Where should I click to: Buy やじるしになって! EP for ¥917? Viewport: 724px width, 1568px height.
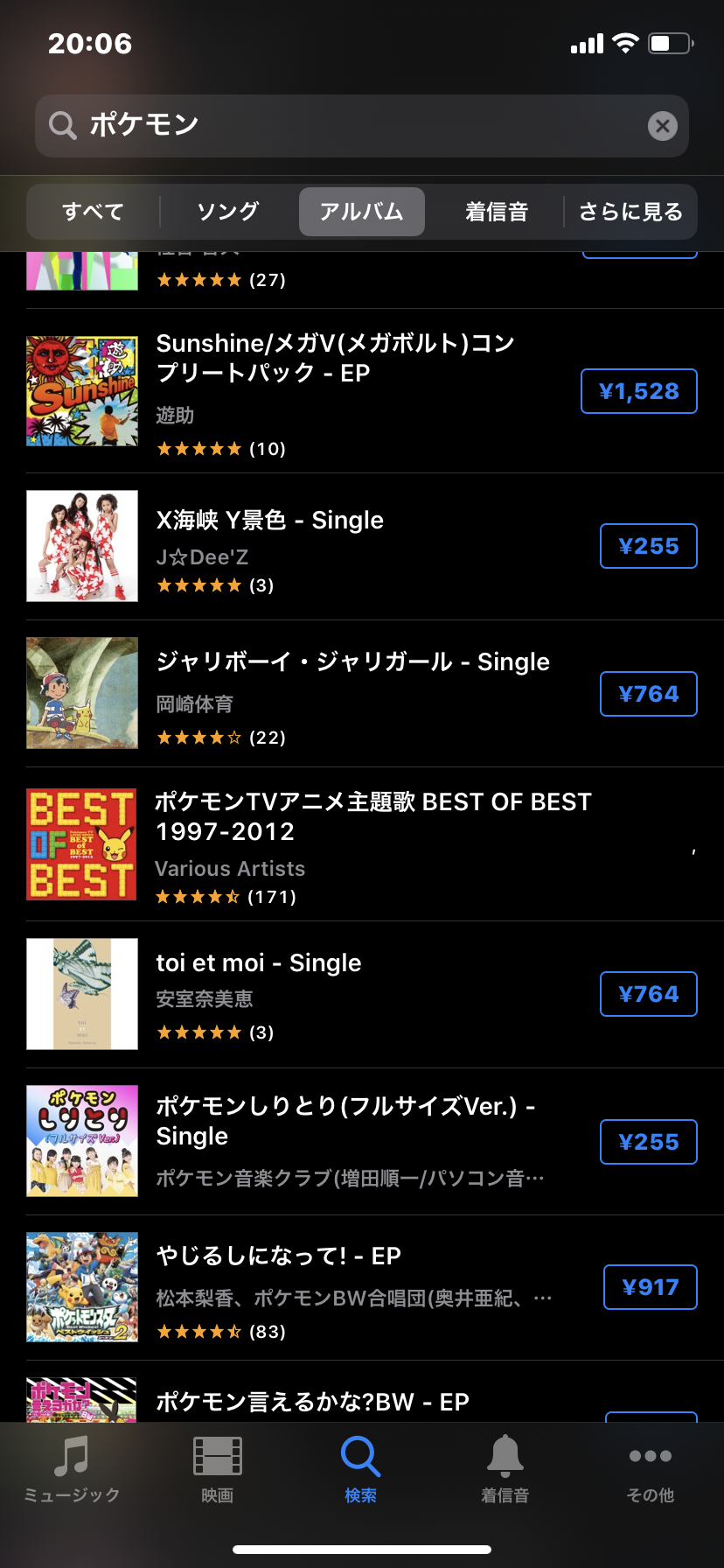(650, 1287)
